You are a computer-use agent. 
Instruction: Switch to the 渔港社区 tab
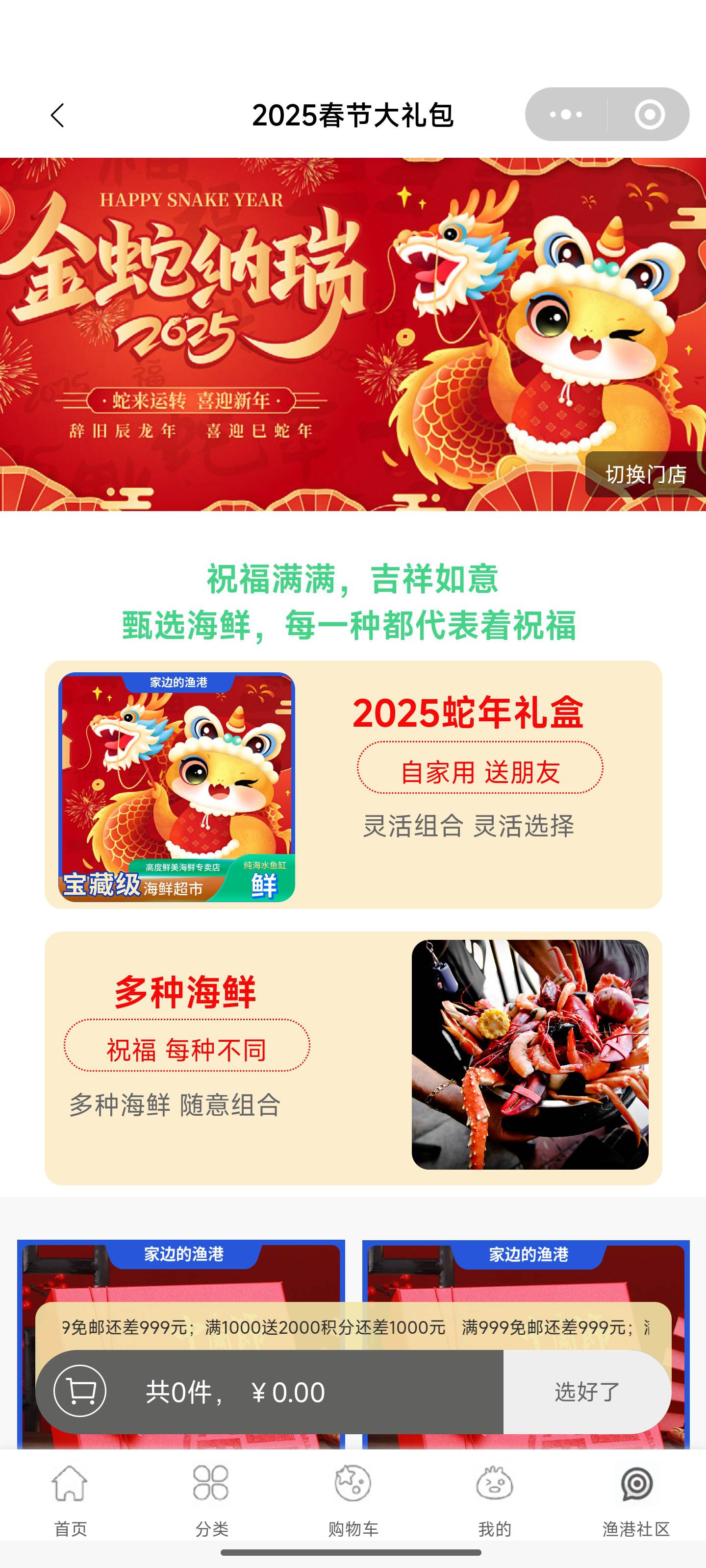[x=636, y=1500]
